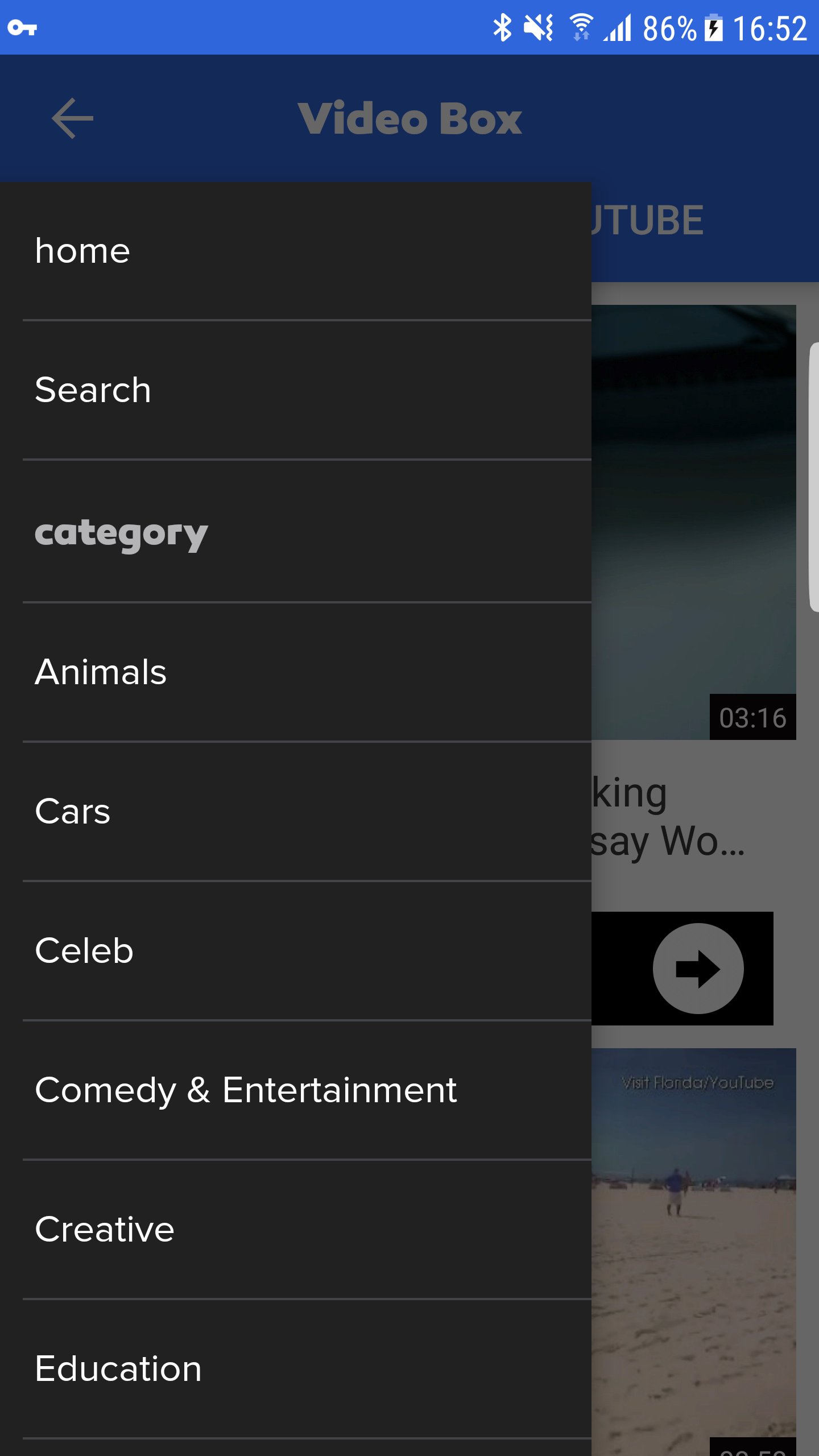
Task: Open the Creative category
Action: (296, 1230)
